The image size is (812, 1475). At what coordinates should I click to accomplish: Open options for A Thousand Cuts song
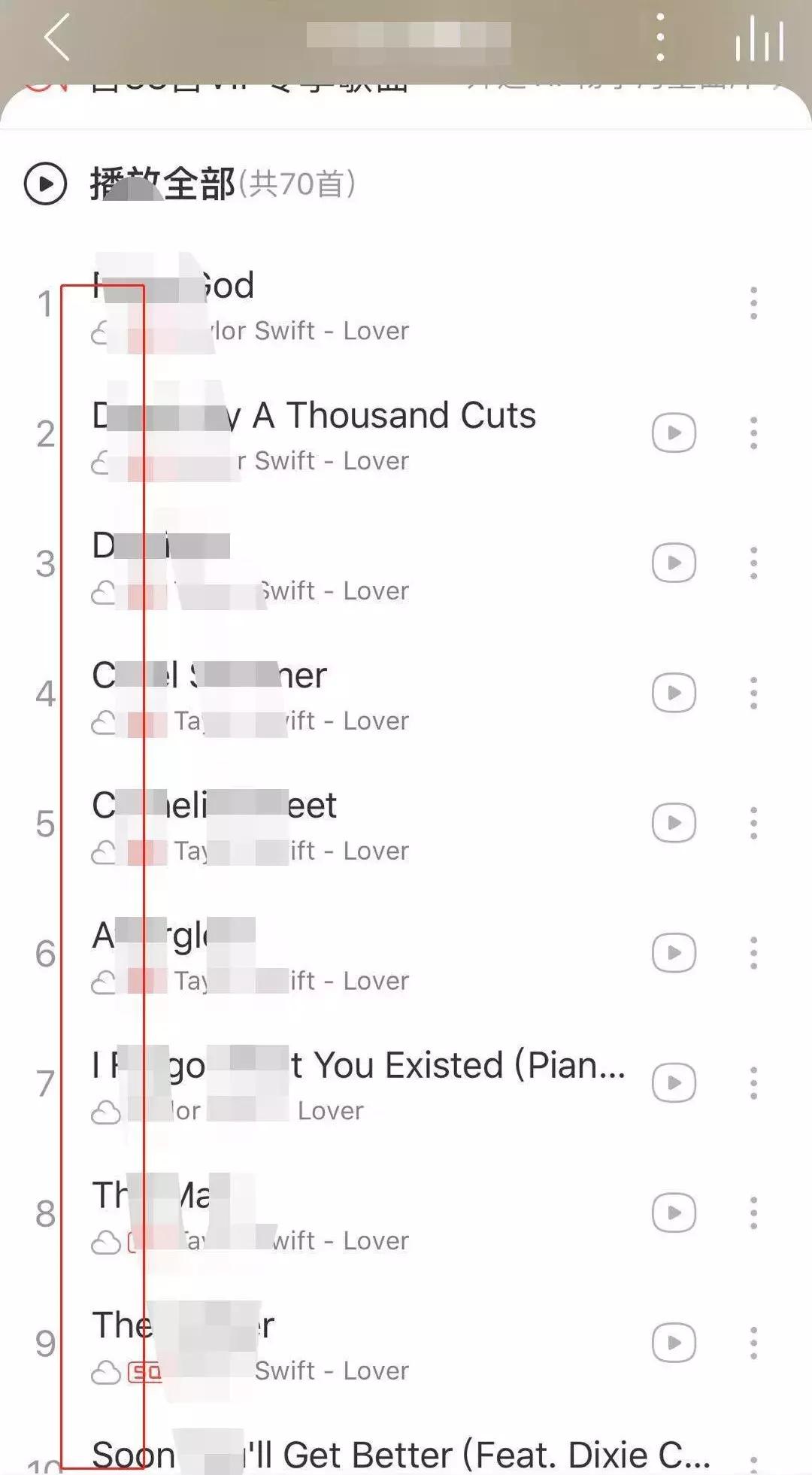point(753,433)
